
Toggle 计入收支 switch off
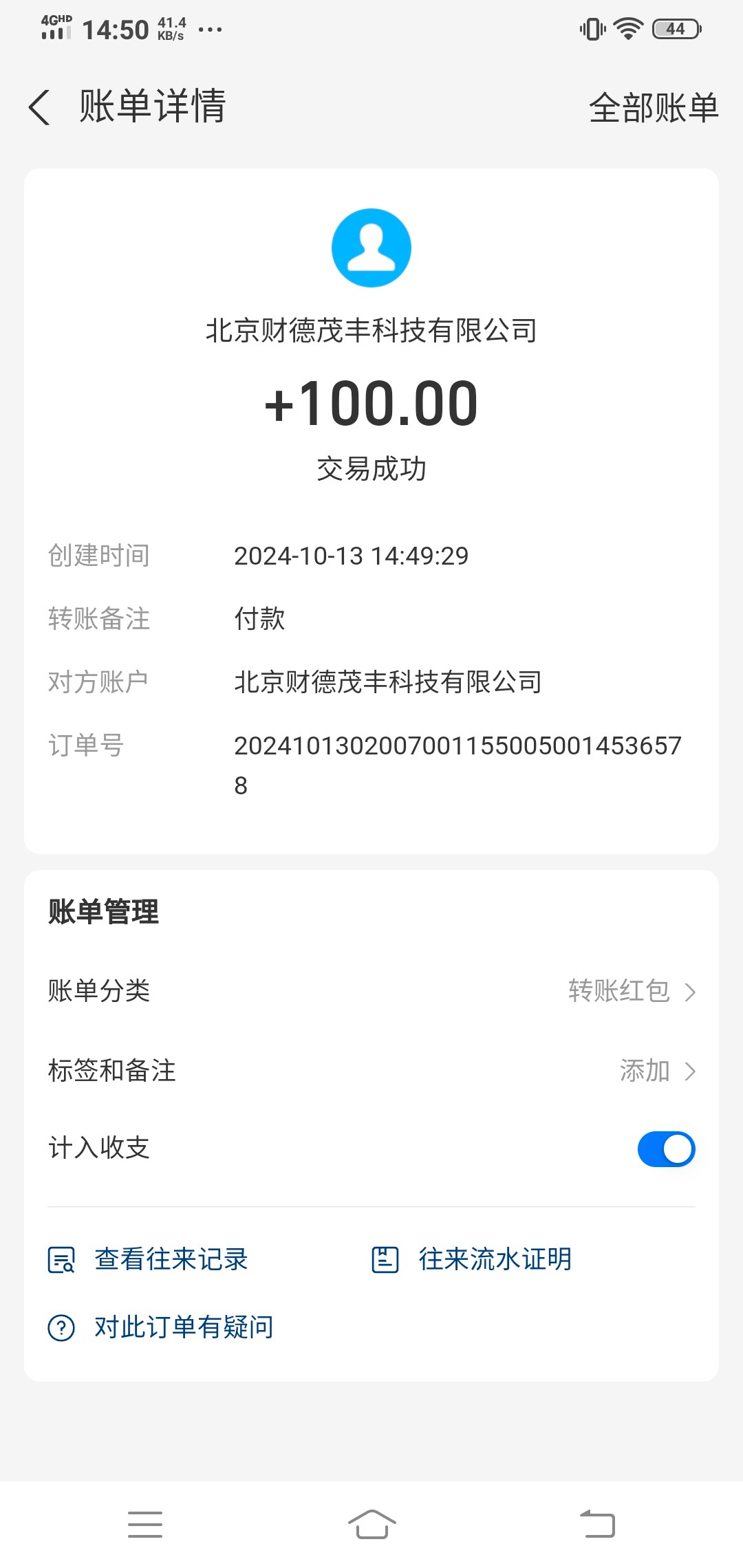pos(666,1149)
